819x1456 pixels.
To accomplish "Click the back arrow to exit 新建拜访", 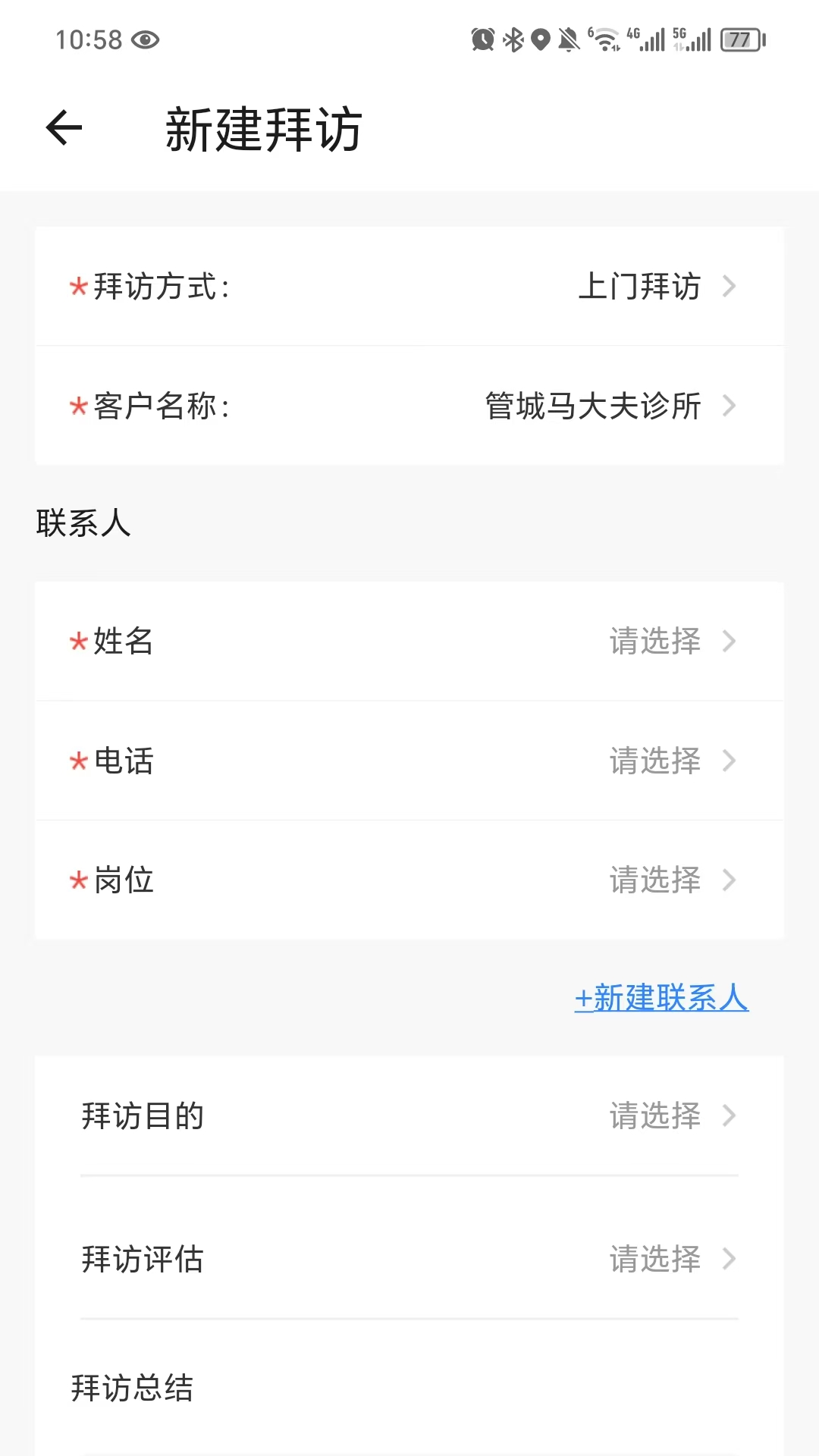I will tap(64, 128).
